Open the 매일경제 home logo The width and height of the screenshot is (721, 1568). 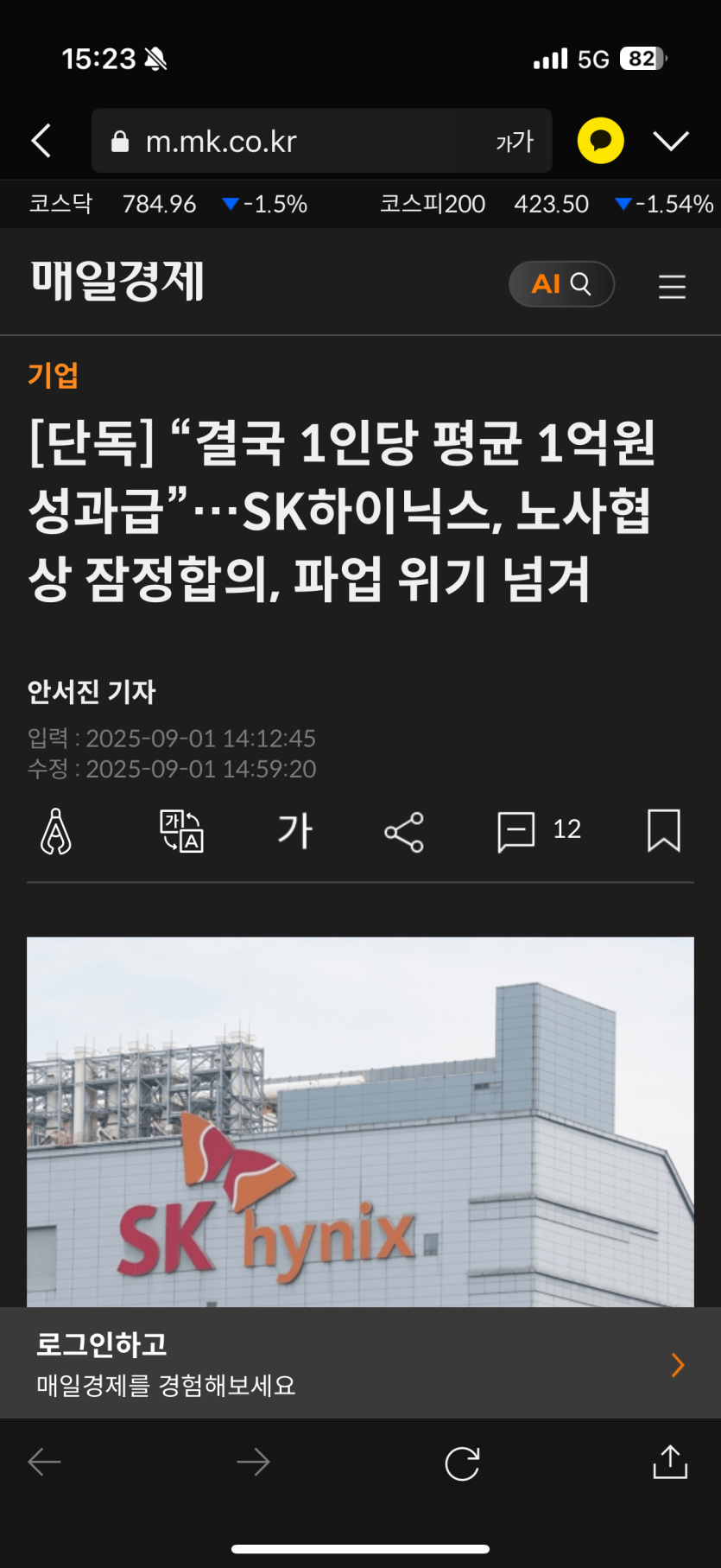pyautogui.click(x=117, y=282)
